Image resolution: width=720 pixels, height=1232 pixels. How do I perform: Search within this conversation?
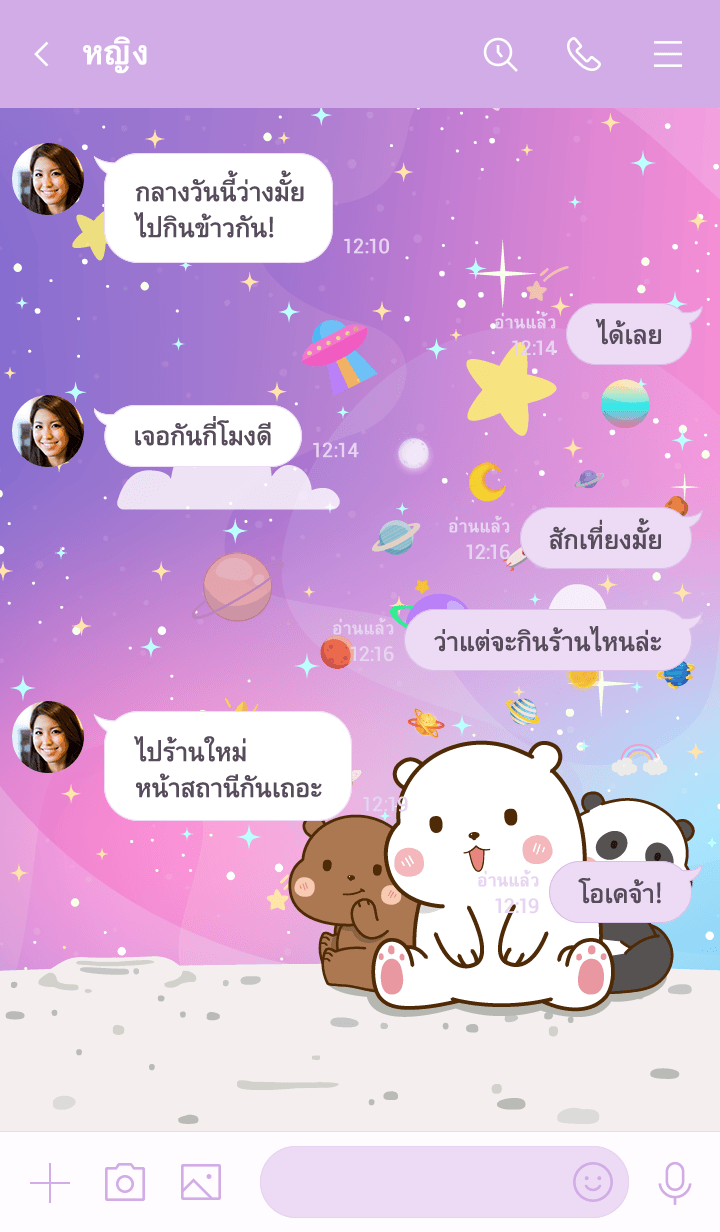point(500,54)
